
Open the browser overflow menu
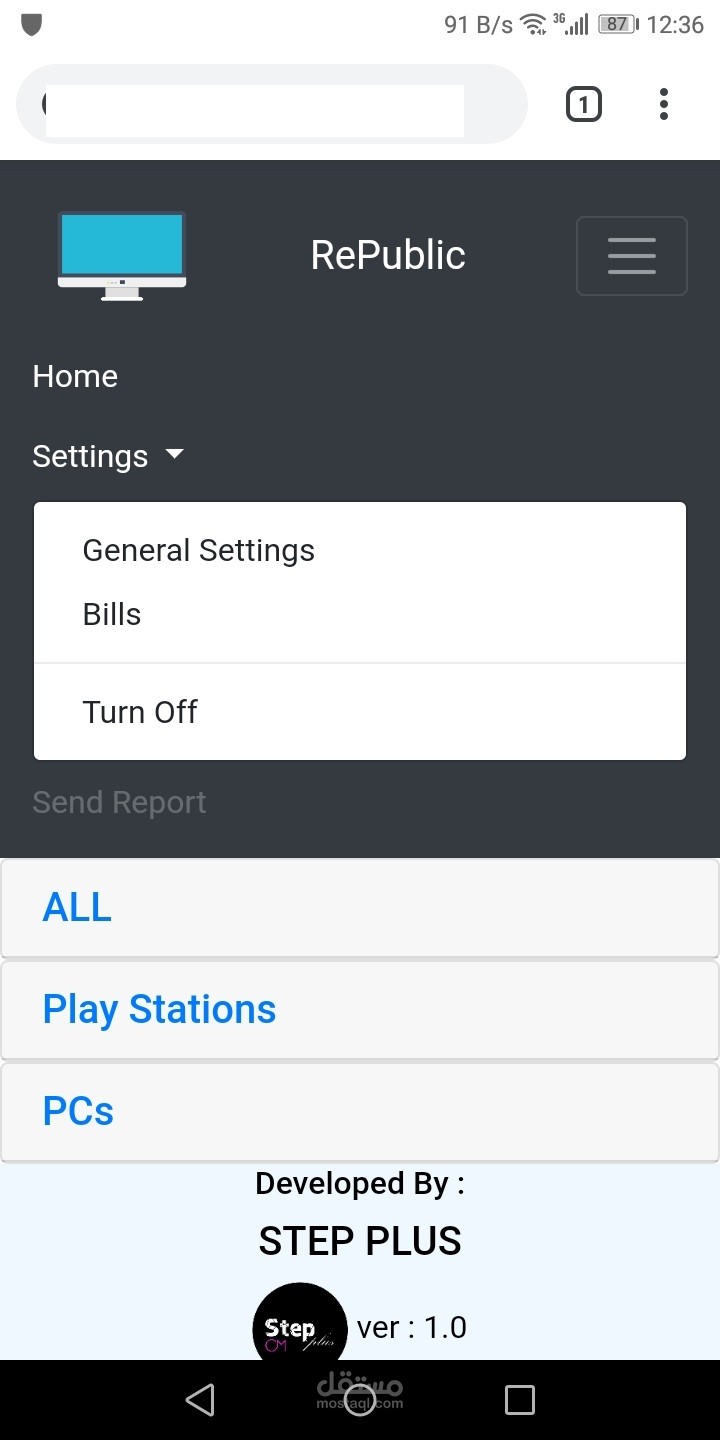coord(663,104)
